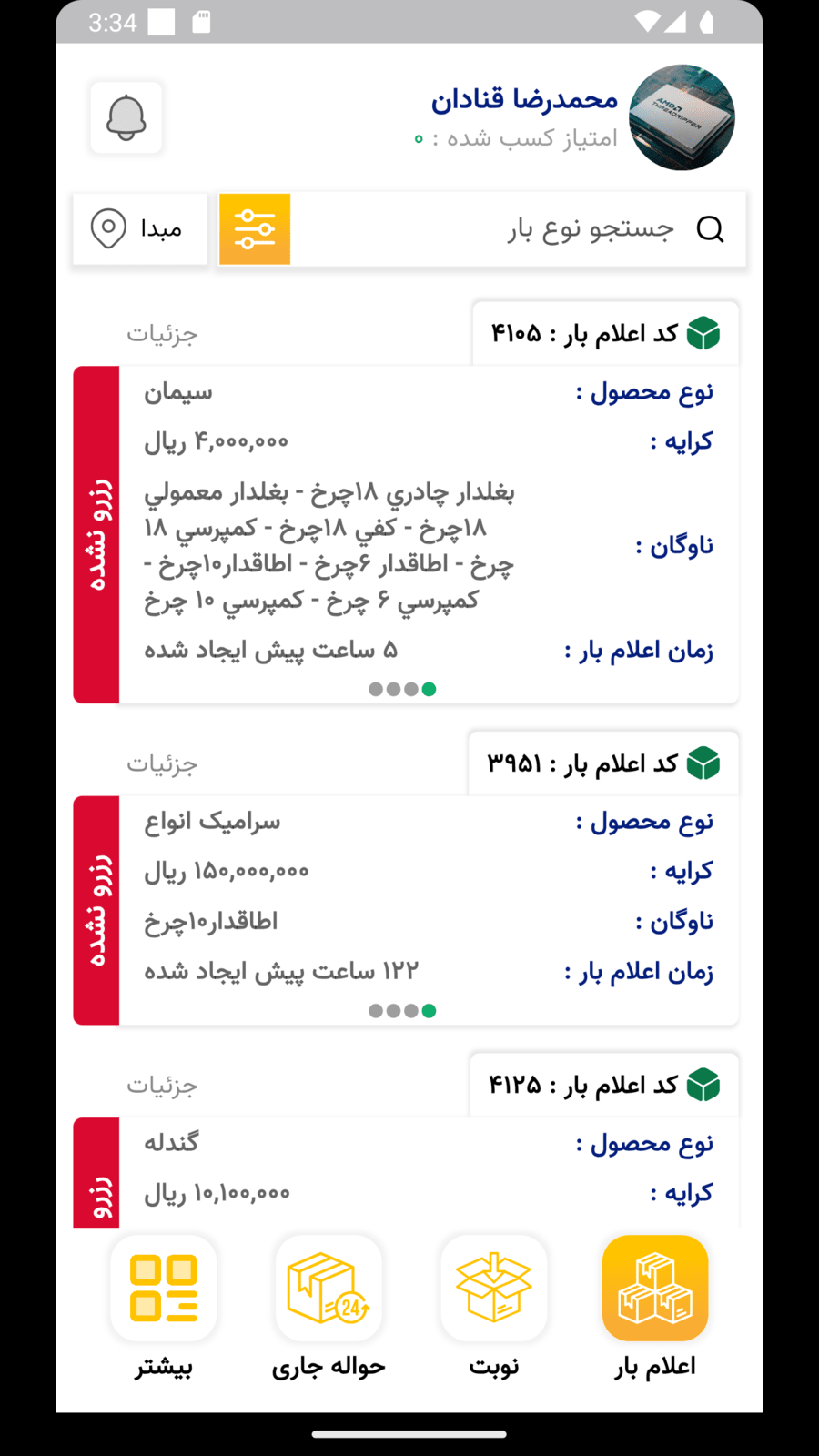Open the بیشتر grid icon
Viewport: 819px width, 1456px height.
click(164, 1288)
